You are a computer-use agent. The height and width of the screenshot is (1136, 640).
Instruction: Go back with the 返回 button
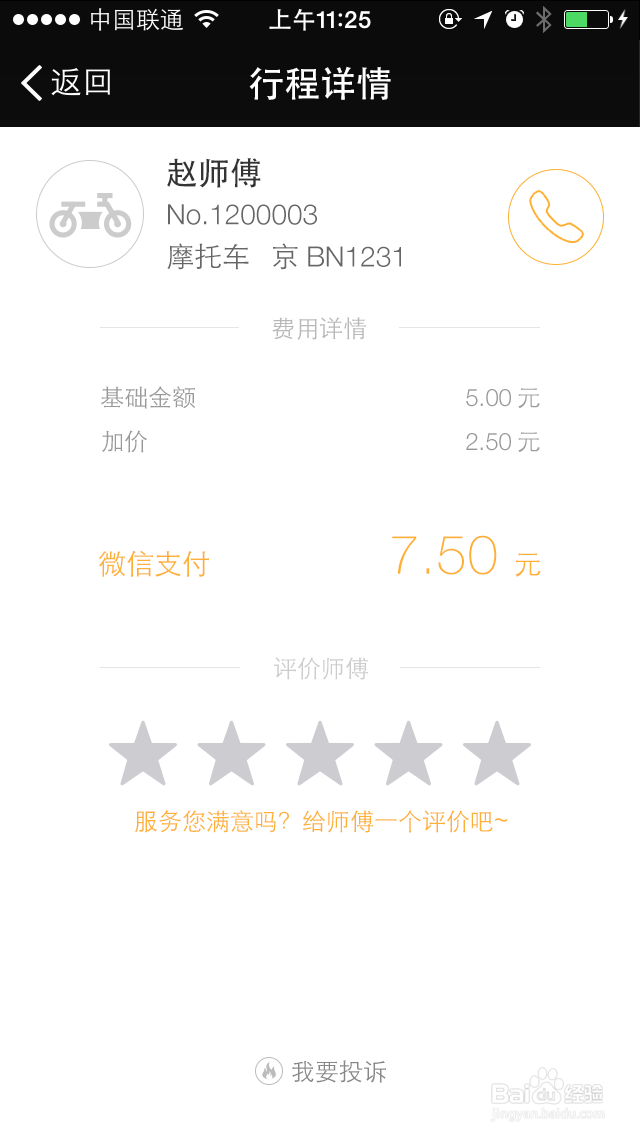coord(66,83)
